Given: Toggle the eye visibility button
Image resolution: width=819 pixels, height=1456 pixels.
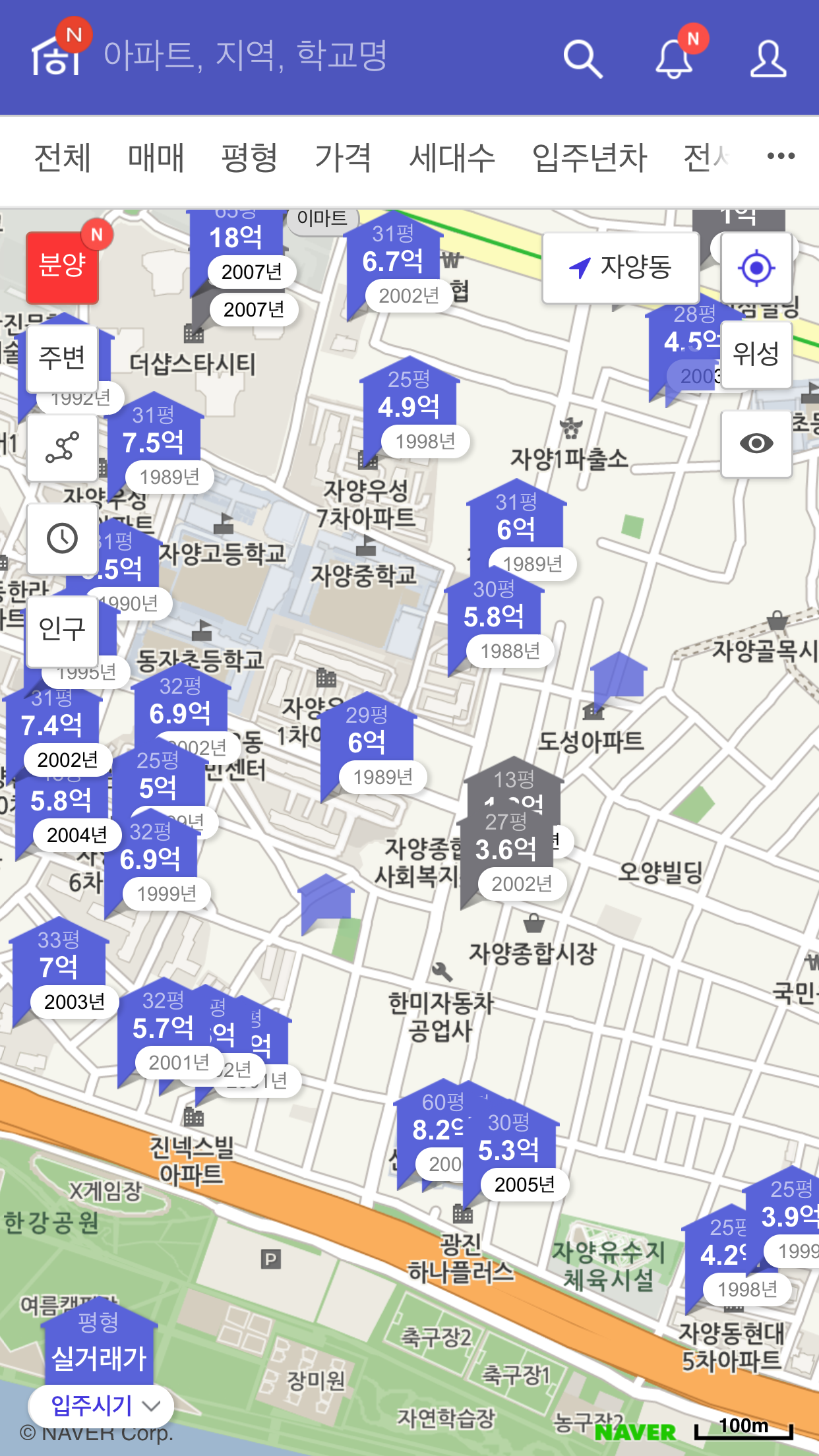Looking at the screenshot, I should (757, 443).
